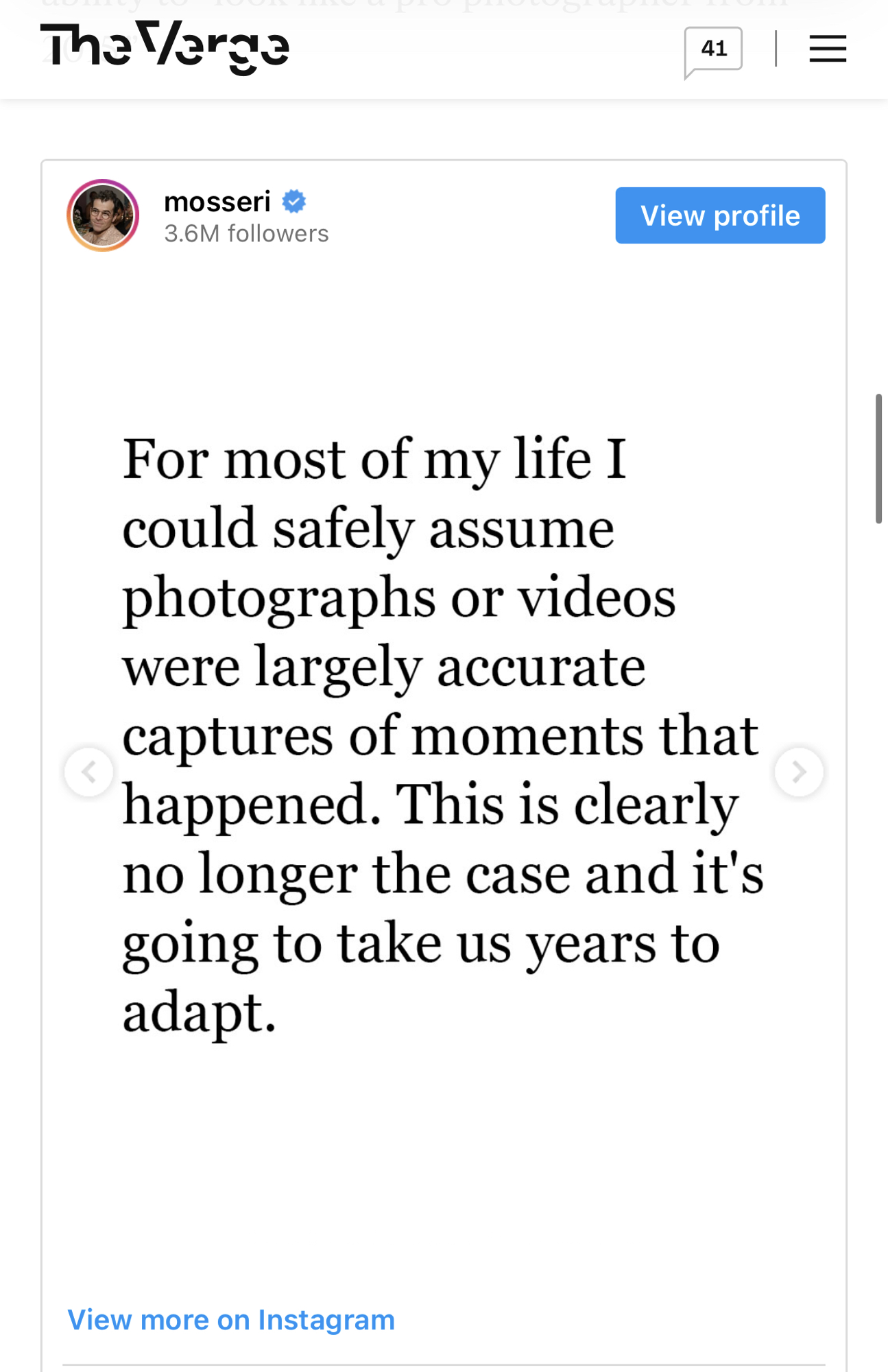Open the mosseri username link
Image resolution: width=888 pixels, height=1372 pixels.
point(217,202)
